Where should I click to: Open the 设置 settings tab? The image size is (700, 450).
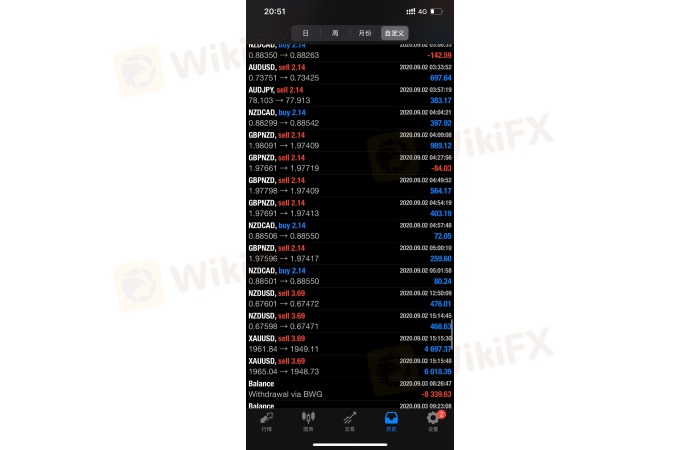coord(433,421)
